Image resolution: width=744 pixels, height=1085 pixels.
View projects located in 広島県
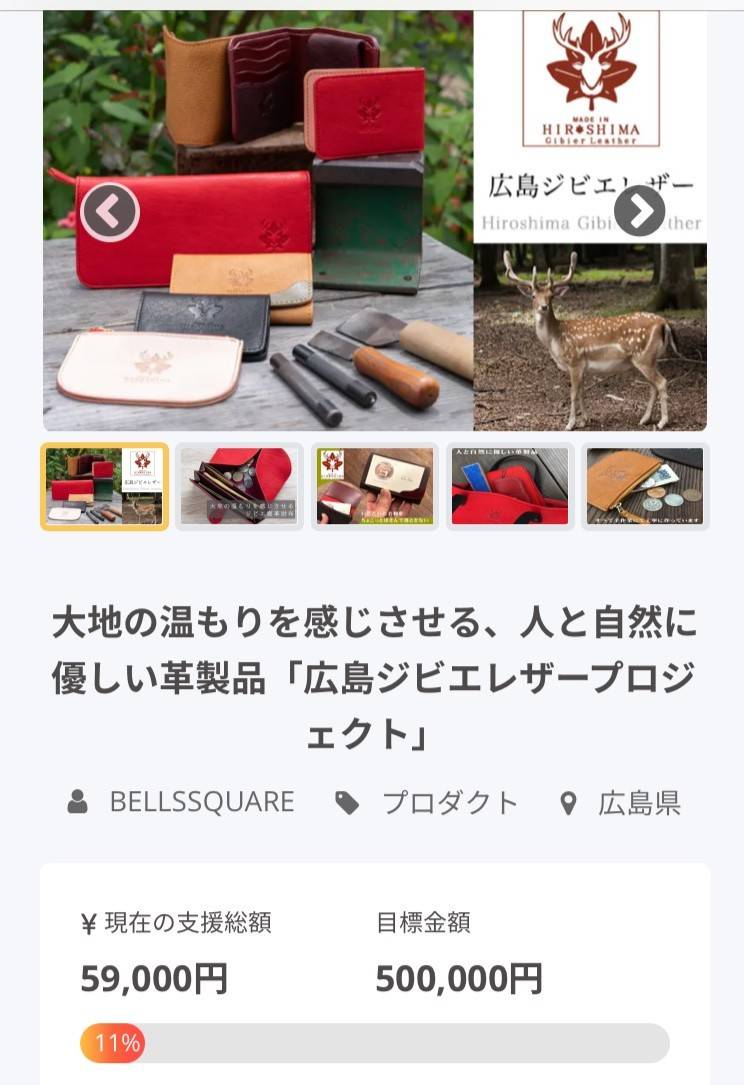[639, 802]
